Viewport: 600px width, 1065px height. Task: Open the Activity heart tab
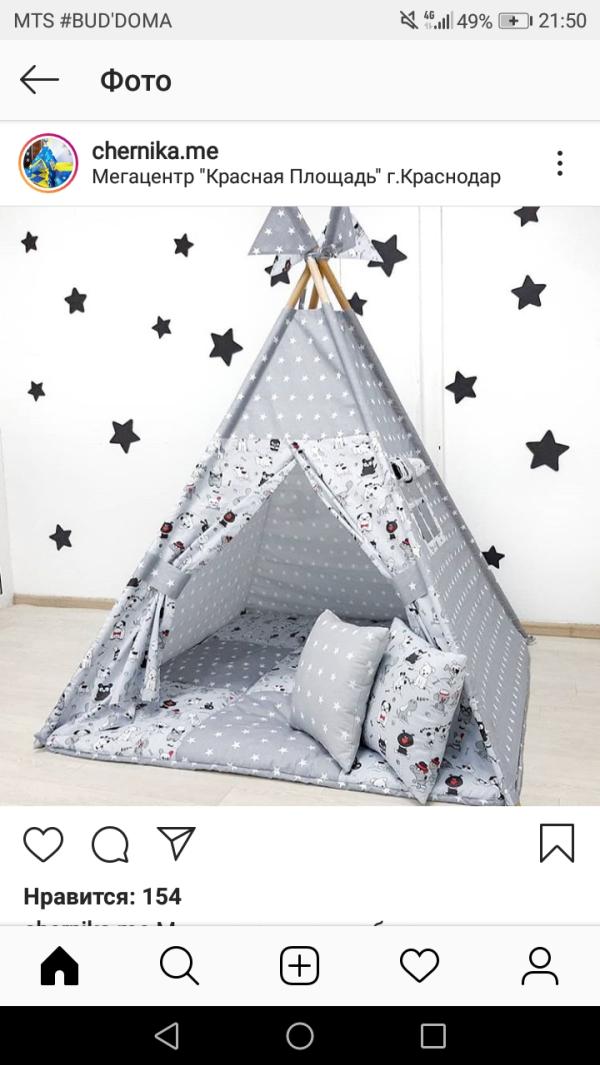click(x=419, y=966)
